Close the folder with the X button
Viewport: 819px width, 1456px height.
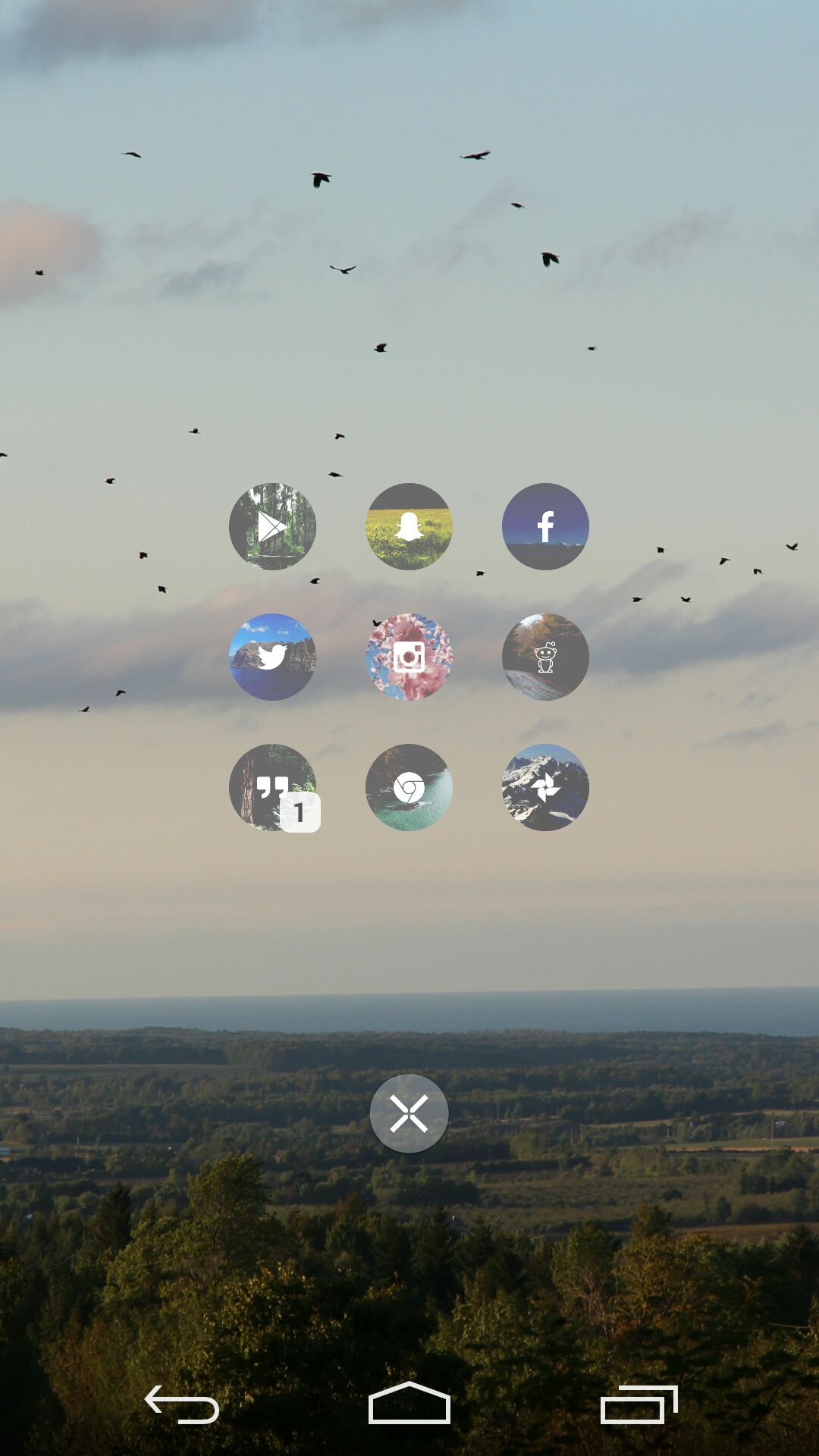(x=409, y=1113)
